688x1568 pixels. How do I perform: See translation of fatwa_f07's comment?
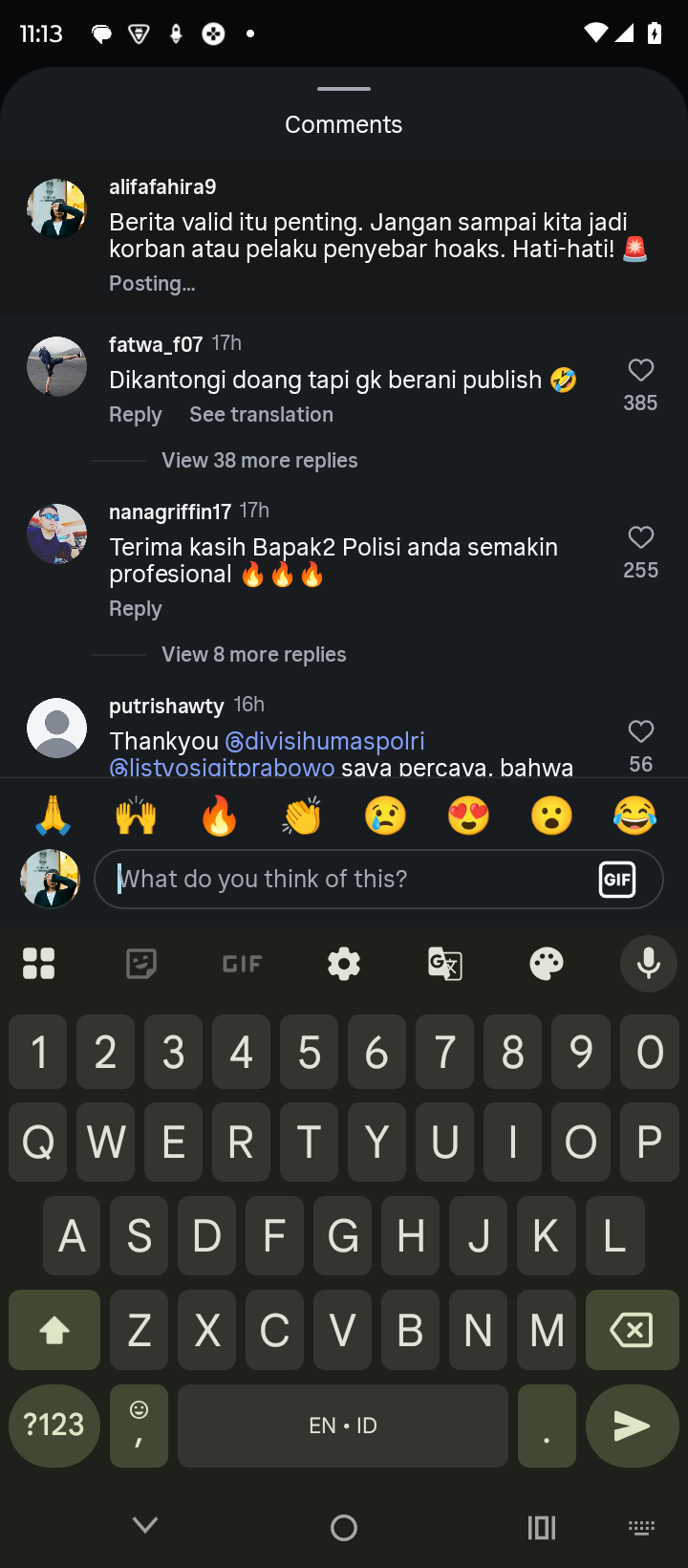click(x=261, y=415)
